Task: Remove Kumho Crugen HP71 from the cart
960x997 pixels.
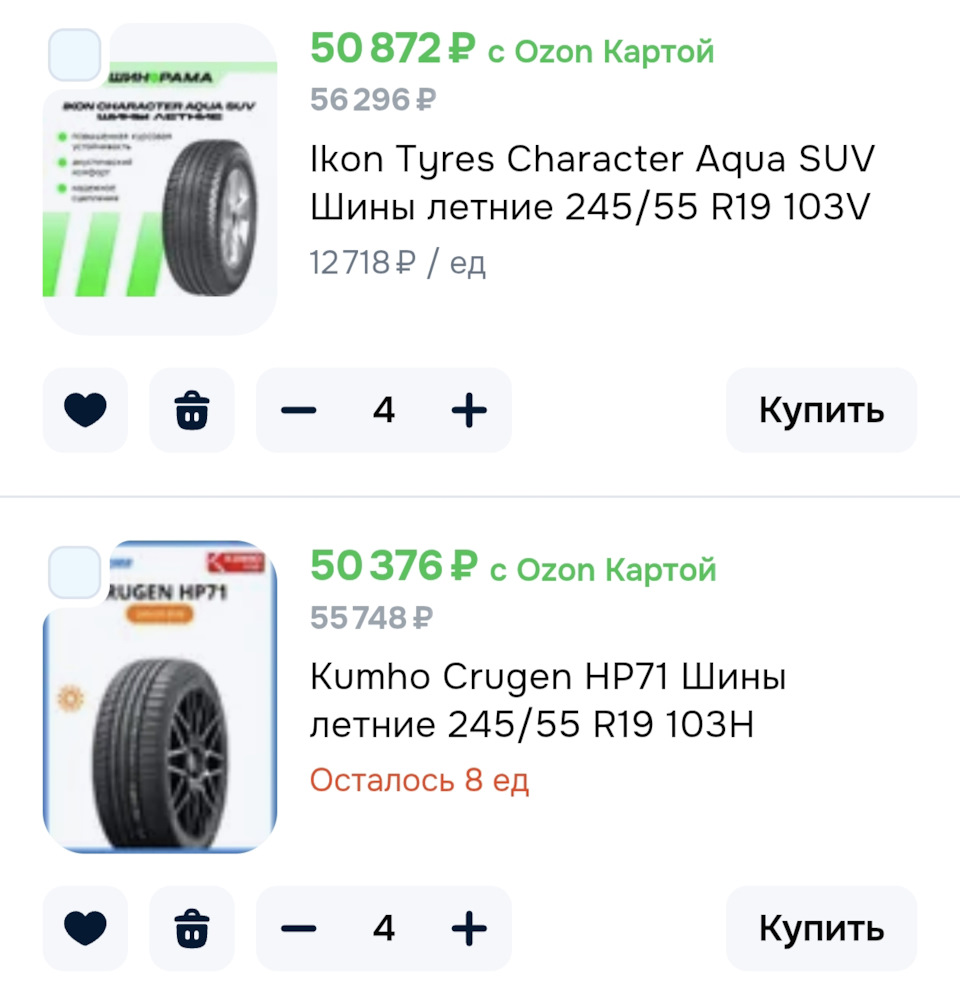Action: point(192,929)
